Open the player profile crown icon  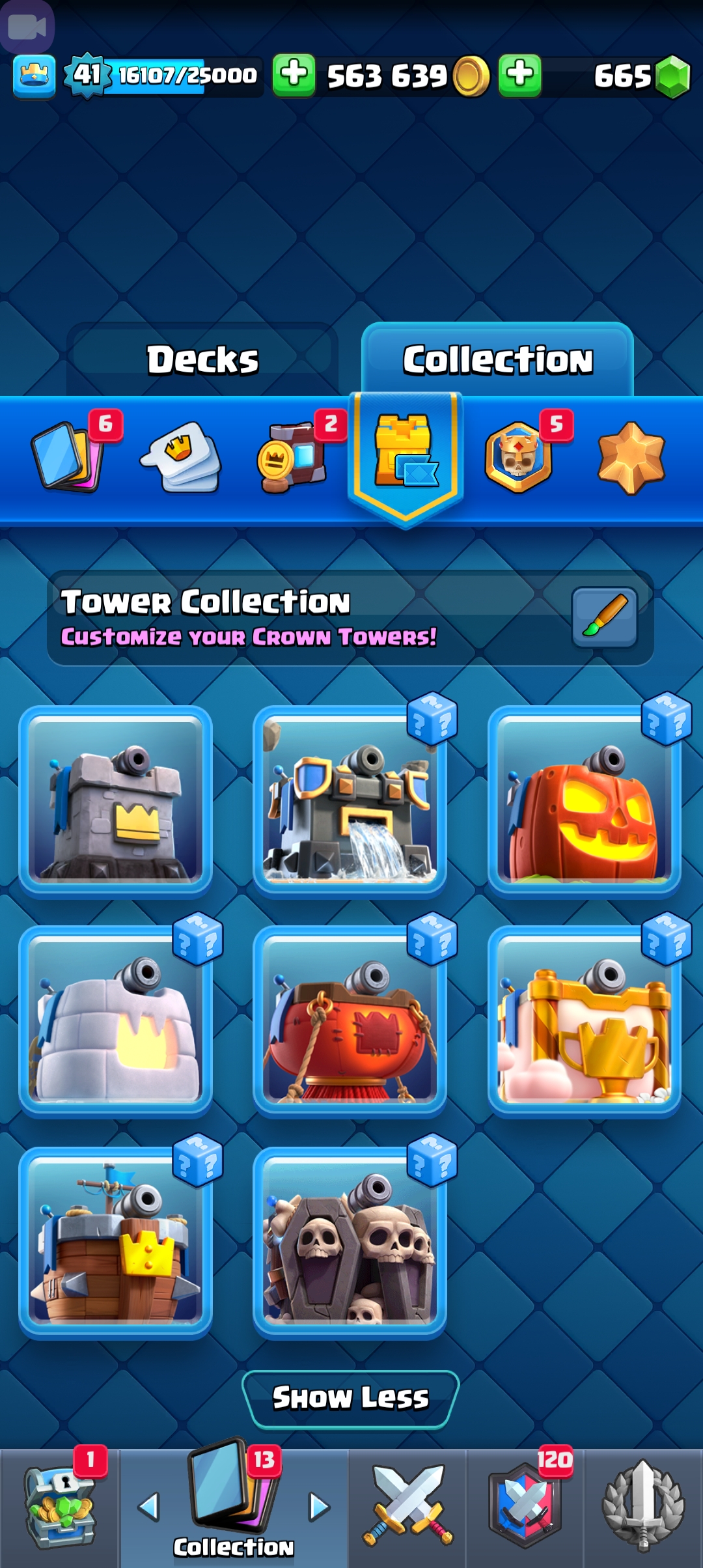click(34, 77)
